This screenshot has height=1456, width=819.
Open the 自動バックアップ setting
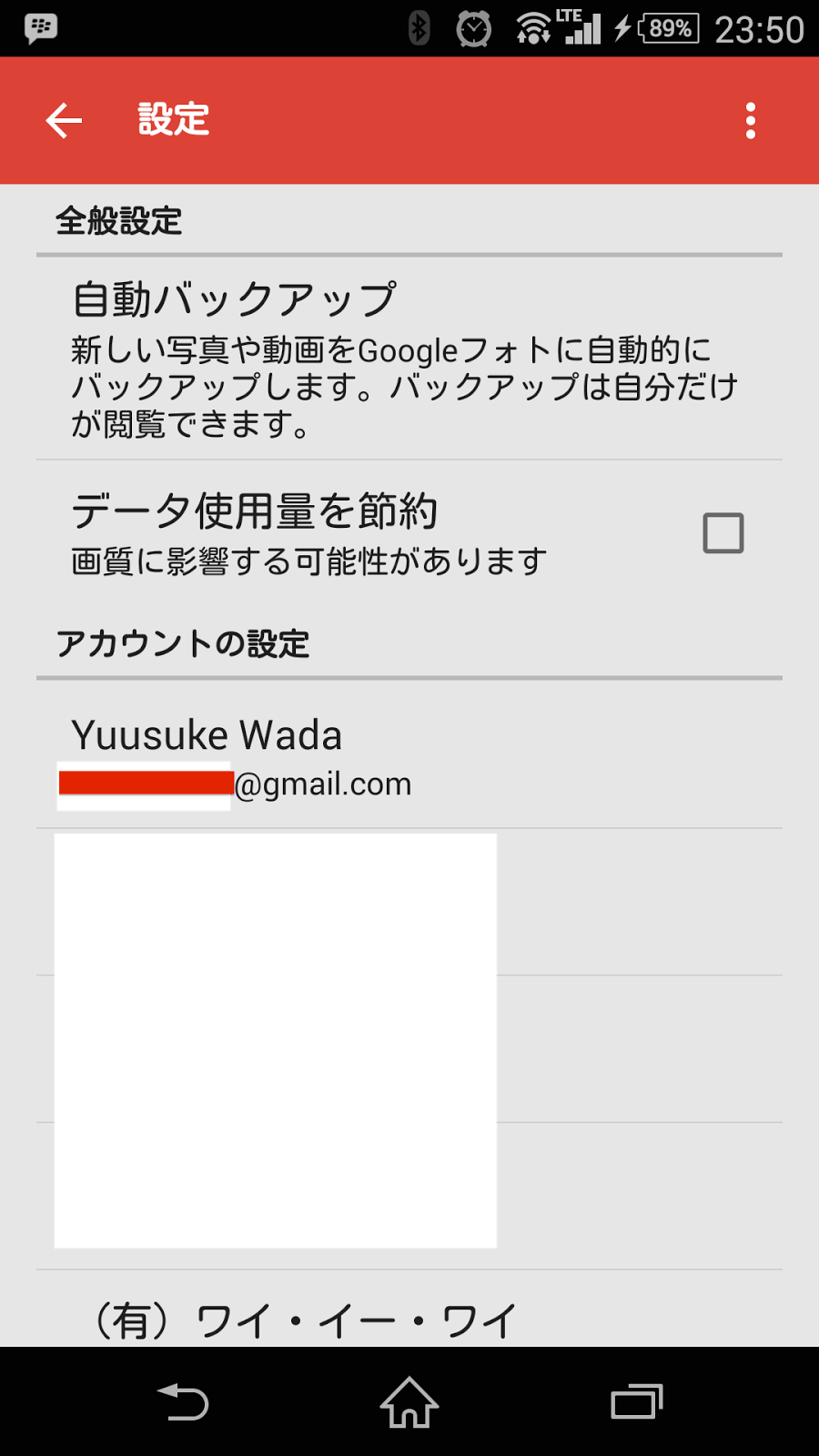coord(408,359)
